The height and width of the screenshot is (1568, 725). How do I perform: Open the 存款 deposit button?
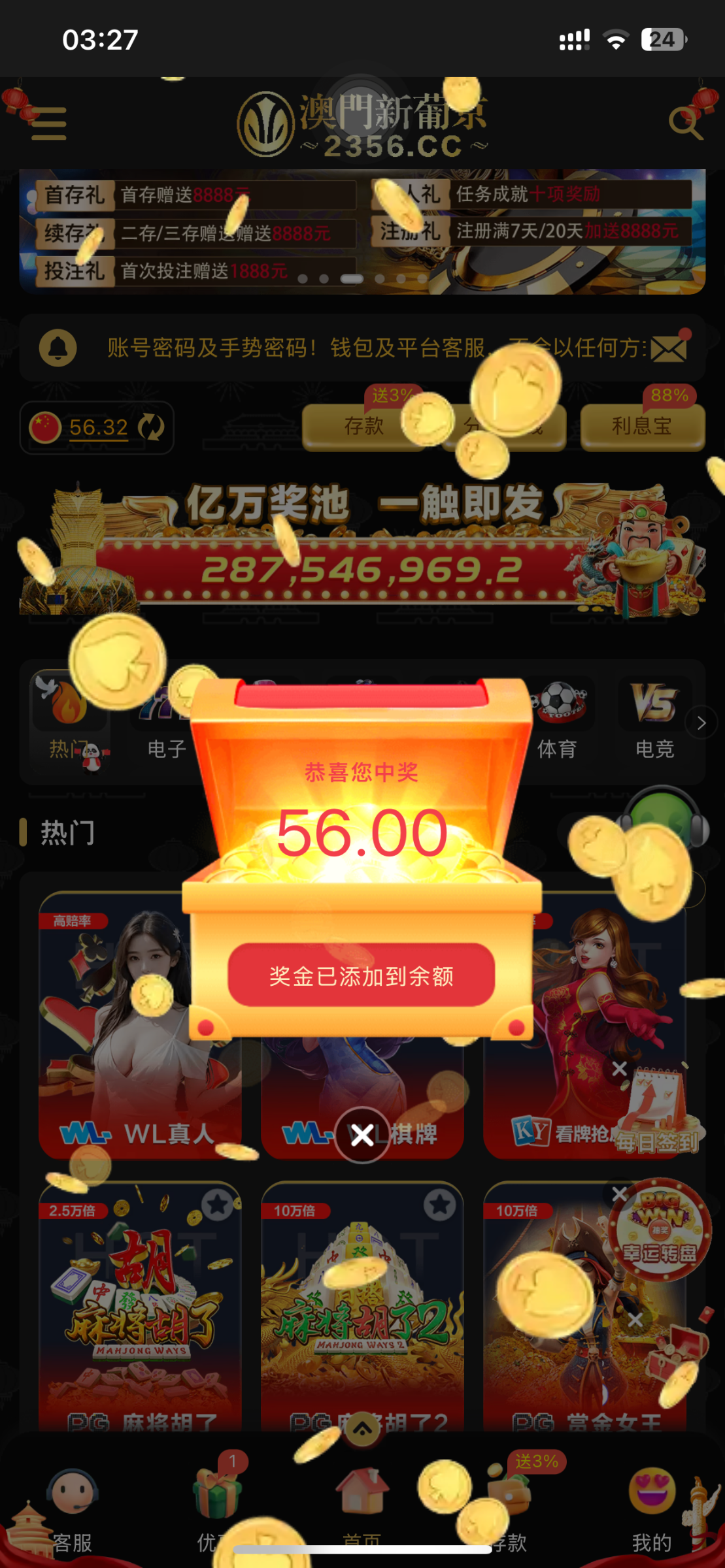tap(363, 427)
